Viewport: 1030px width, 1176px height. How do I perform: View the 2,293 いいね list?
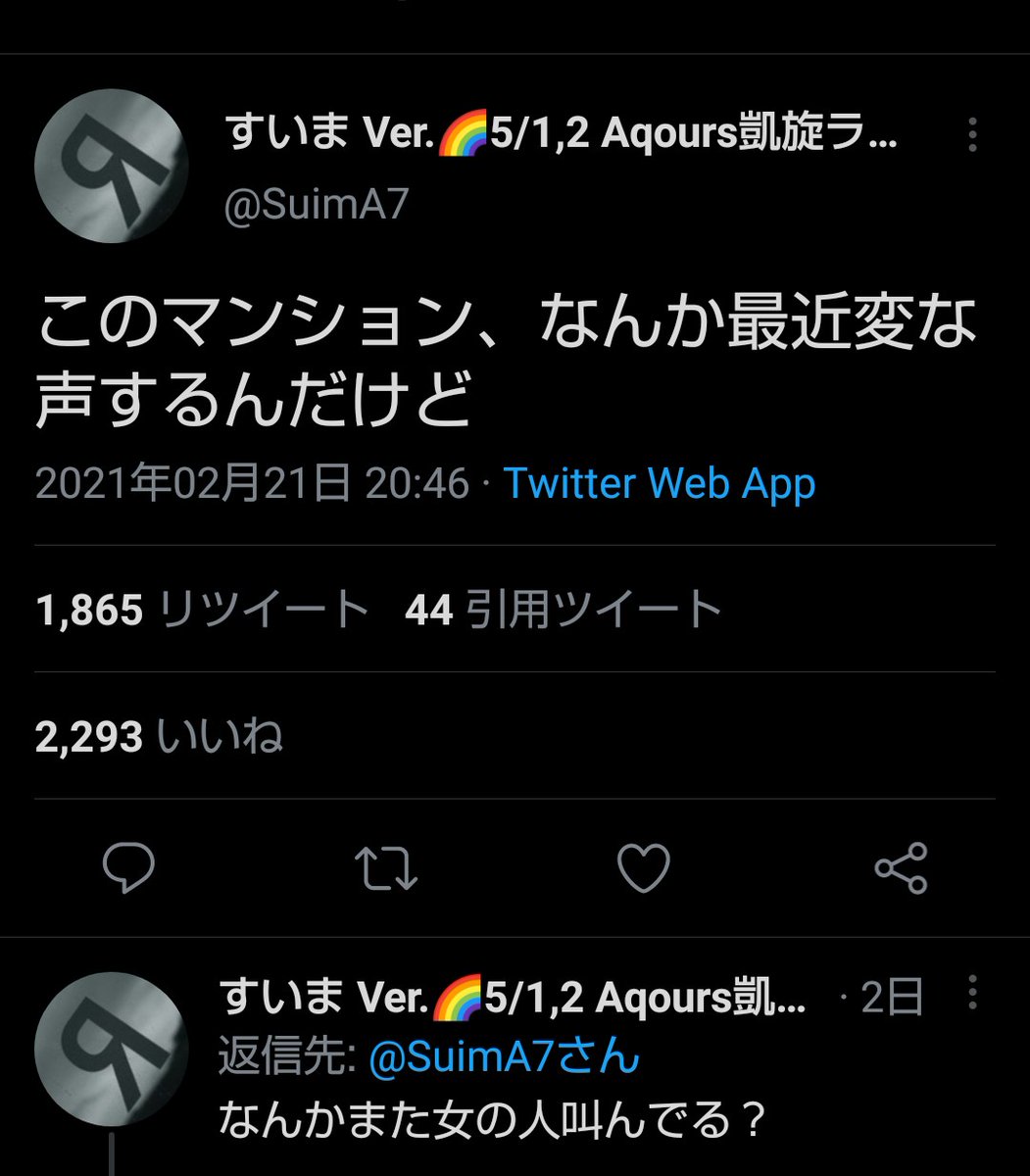coord(159,736)
